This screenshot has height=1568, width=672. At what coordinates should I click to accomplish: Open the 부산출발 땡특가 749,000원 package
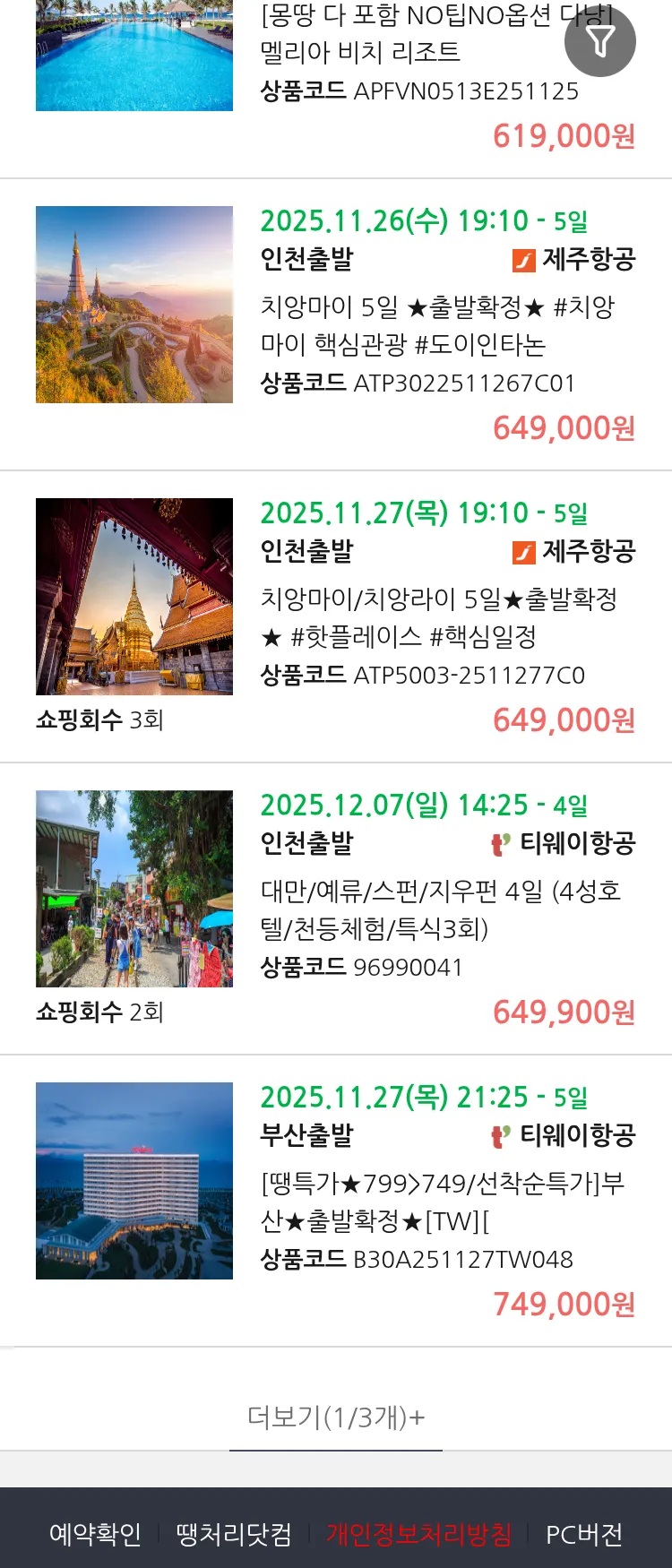click(443, 1202)
